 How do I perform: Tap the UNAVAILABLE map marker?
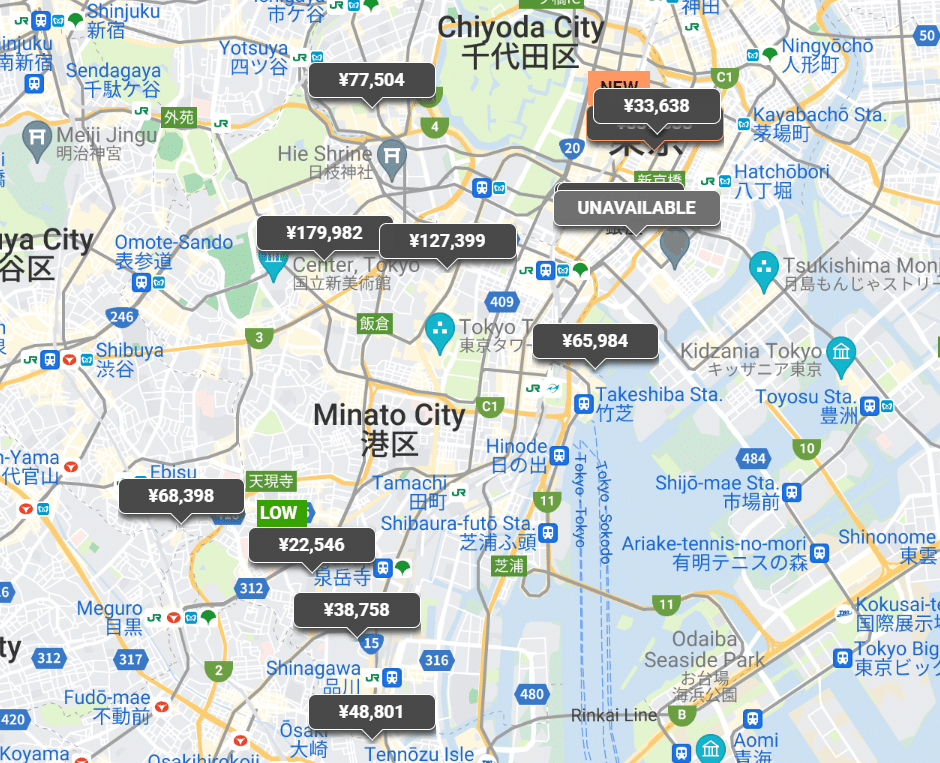(636, 208)
